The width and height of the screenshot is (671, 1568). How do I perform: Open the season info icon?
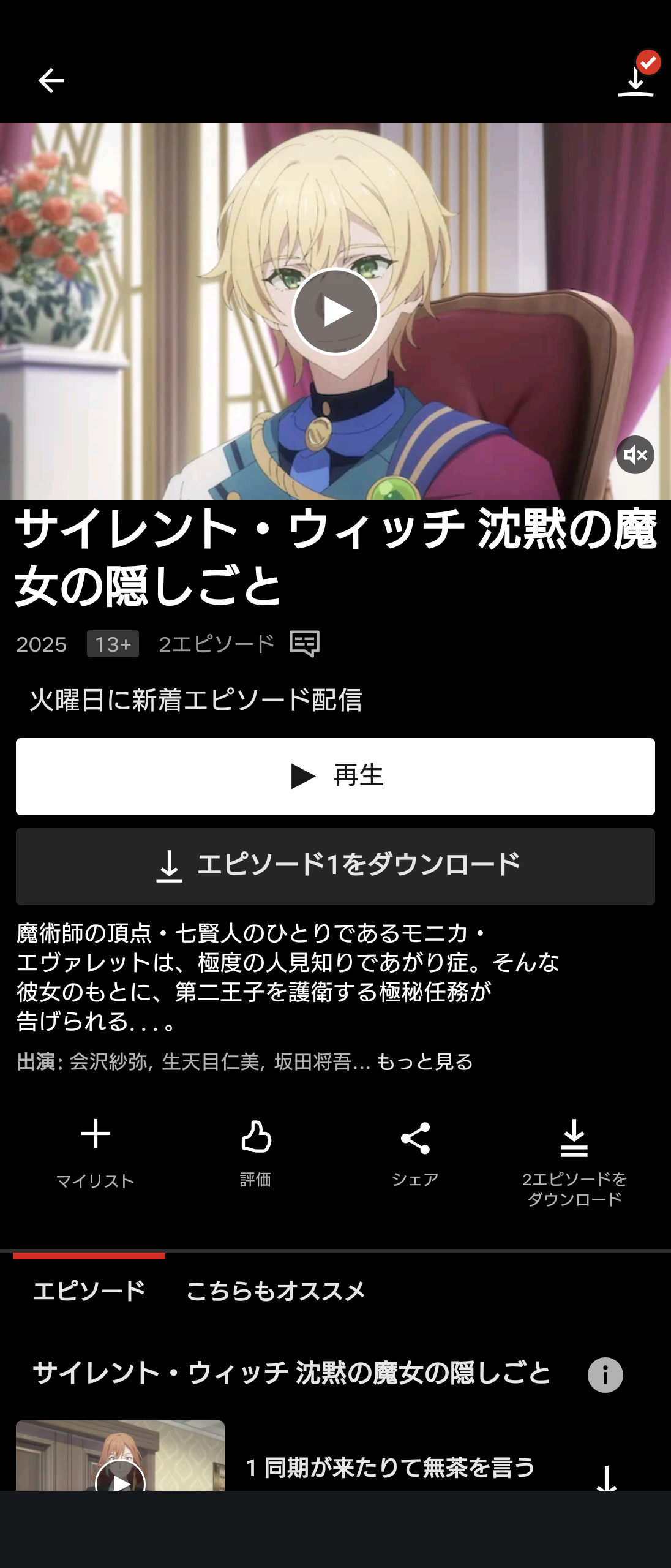605,1374
